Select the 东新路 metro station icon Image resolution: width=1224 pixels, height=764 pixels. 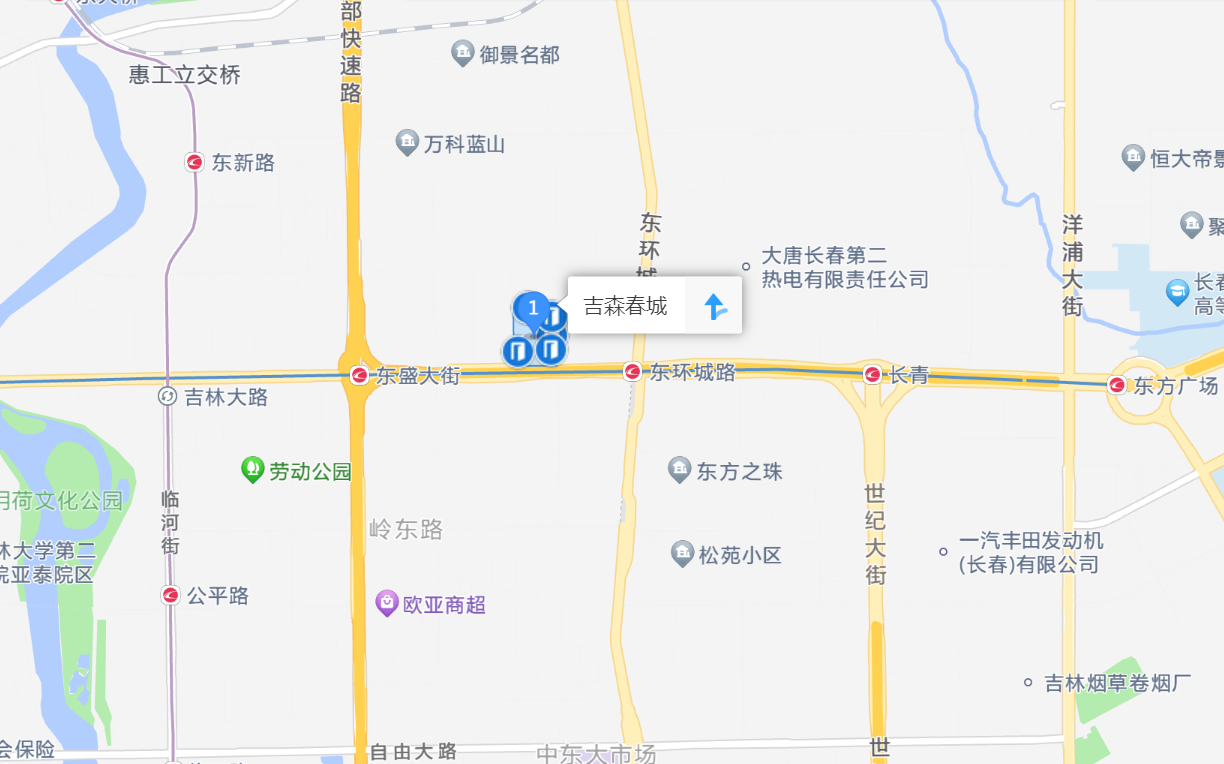pos(195,162)
